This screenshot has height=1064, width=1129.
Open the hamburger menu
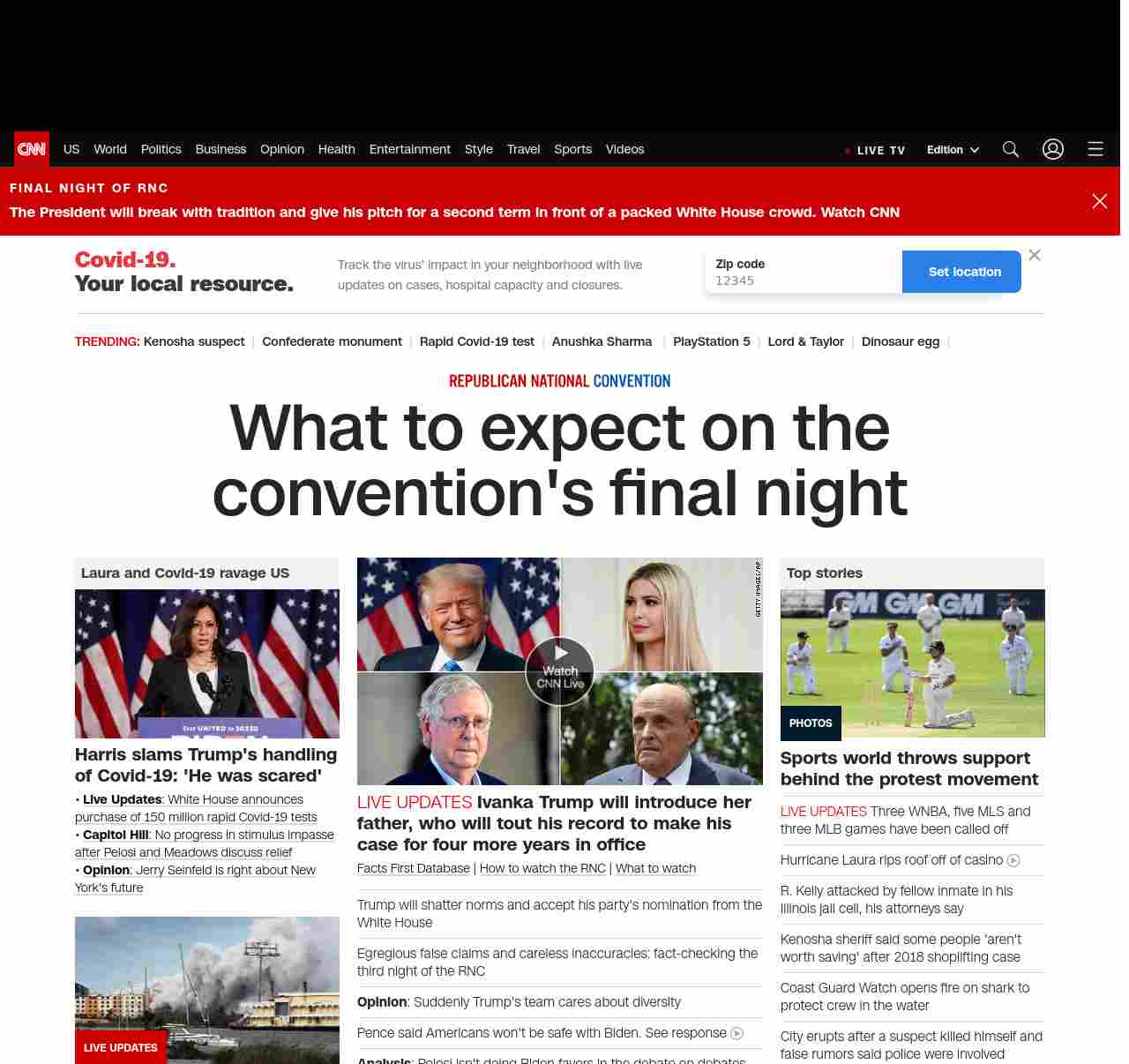coord(1095,149)
